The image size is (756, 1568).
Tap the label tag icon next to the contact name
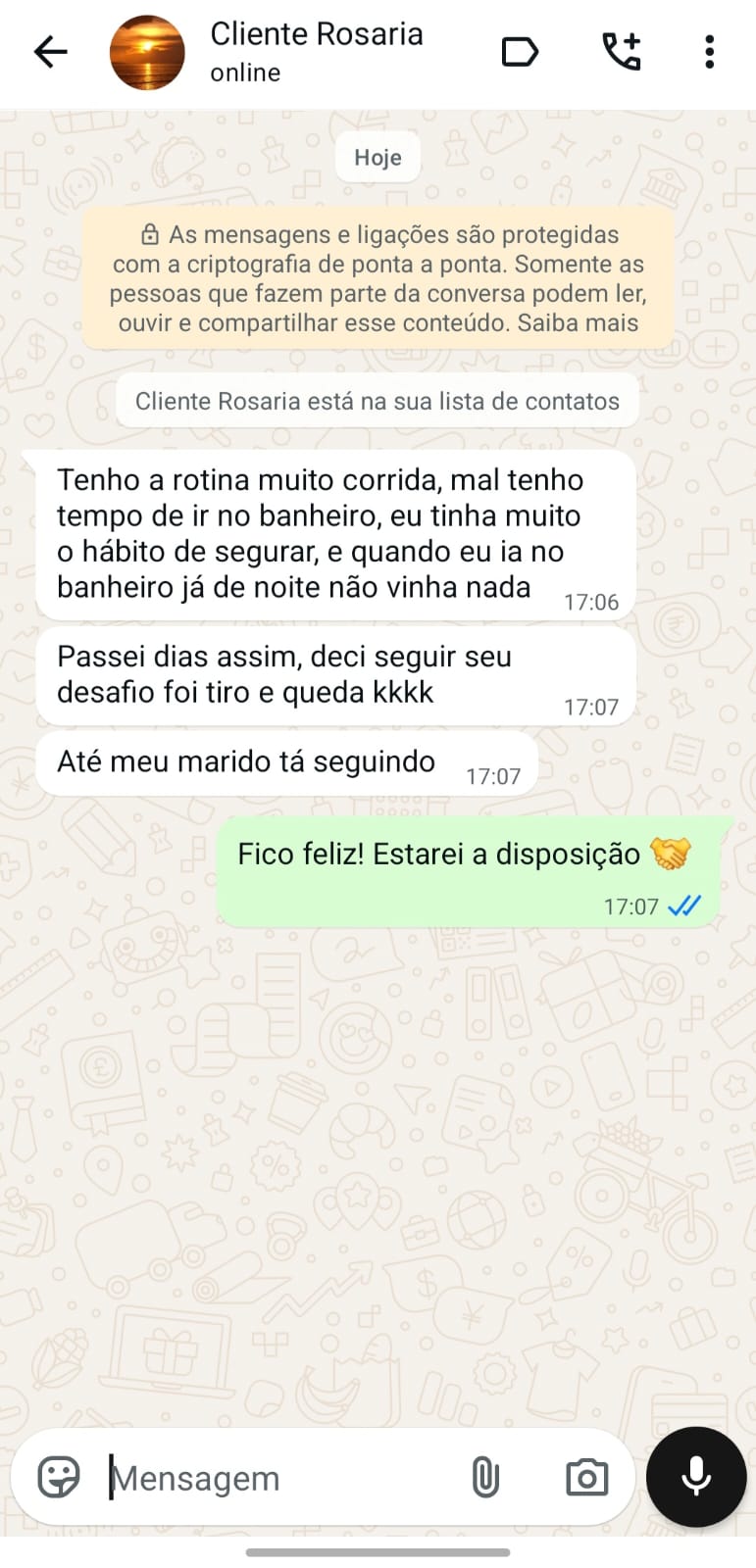click(520, 52)
